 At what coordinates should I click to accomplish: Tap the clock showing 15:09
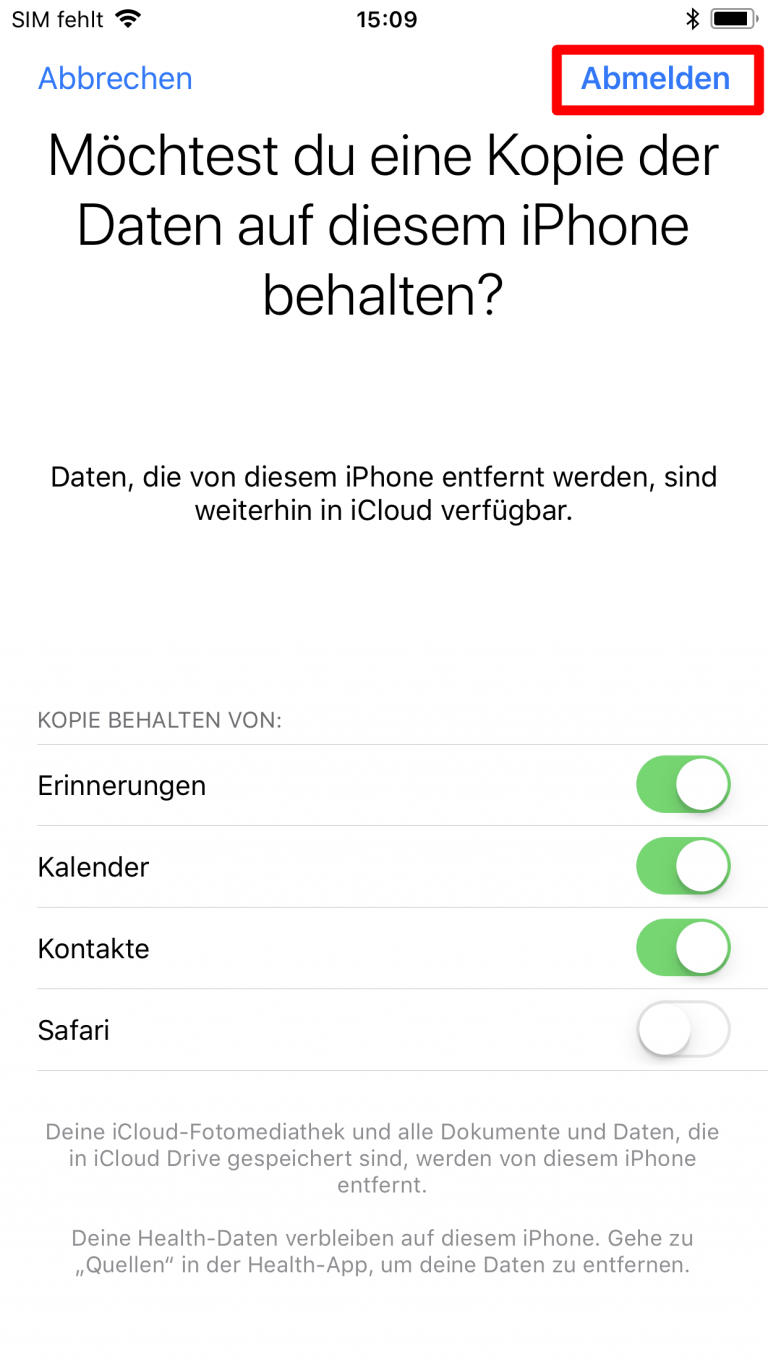(x=386, y=19)
